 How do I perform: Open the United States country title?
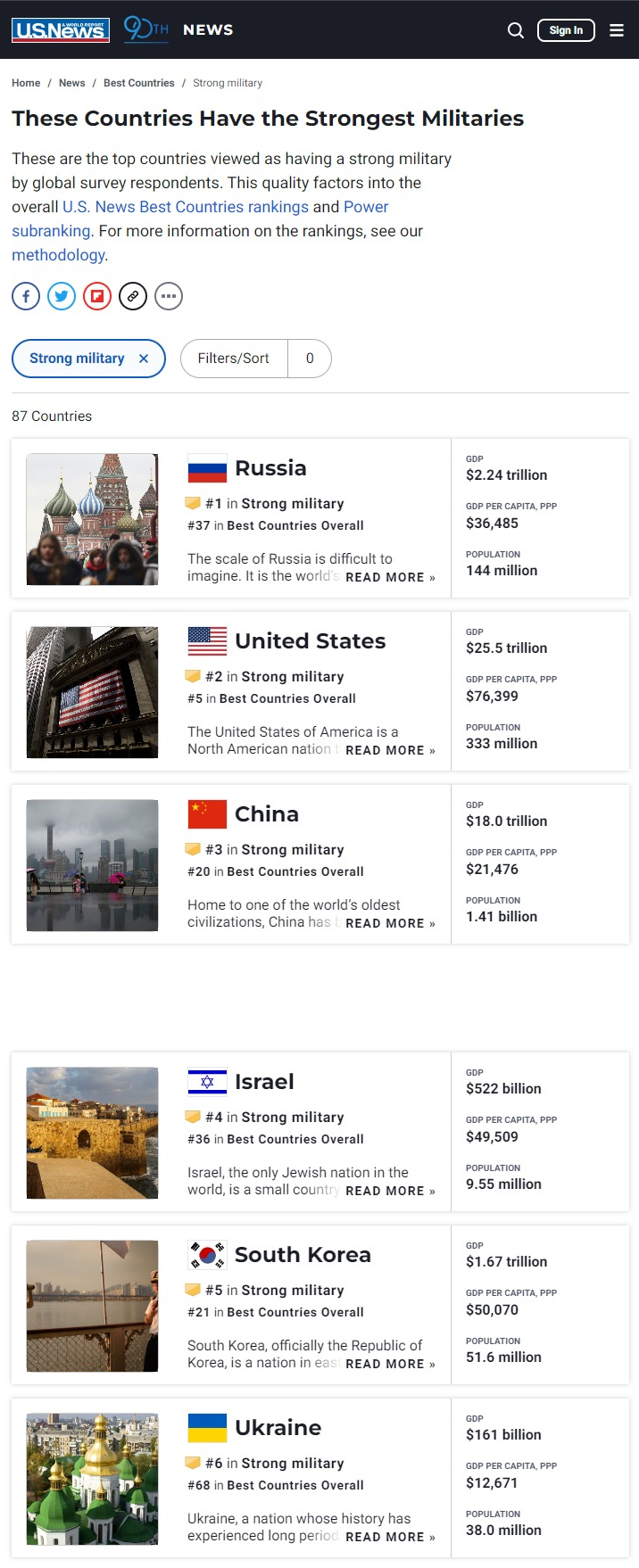[311, 641]
